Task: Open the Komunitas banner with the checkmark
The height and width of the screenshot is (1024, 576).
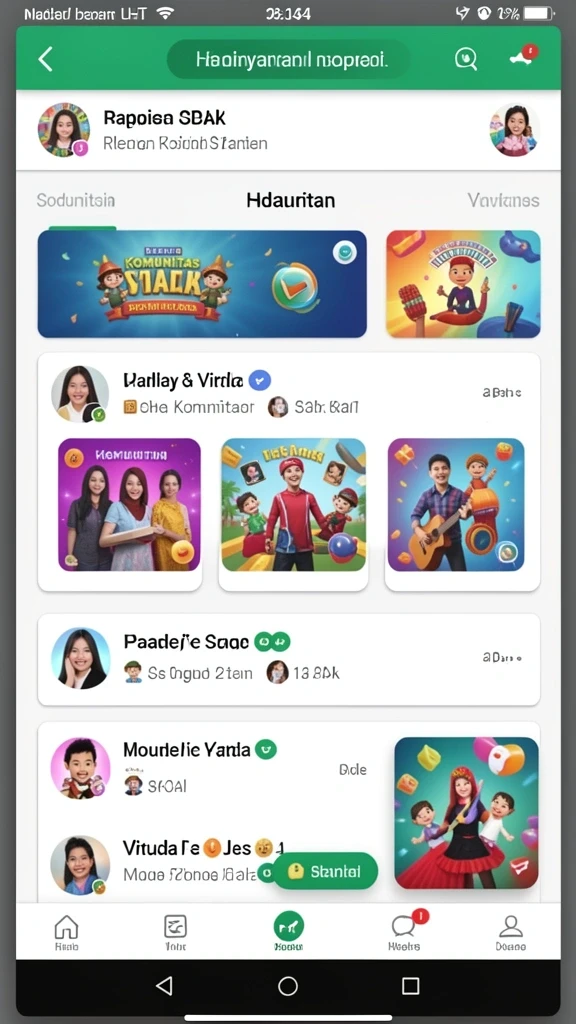Action: (202, 283)
